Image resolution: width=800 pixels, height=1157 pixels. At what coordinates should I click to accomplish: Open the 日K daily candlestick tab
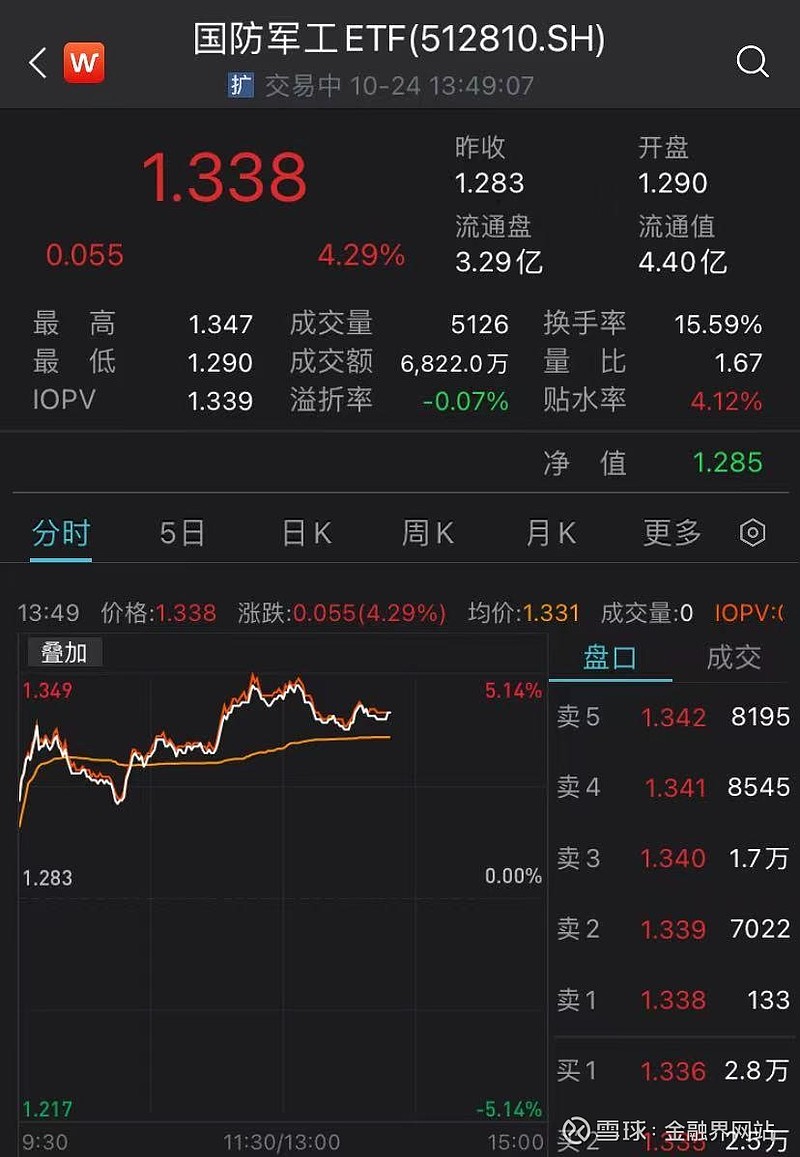303,533
